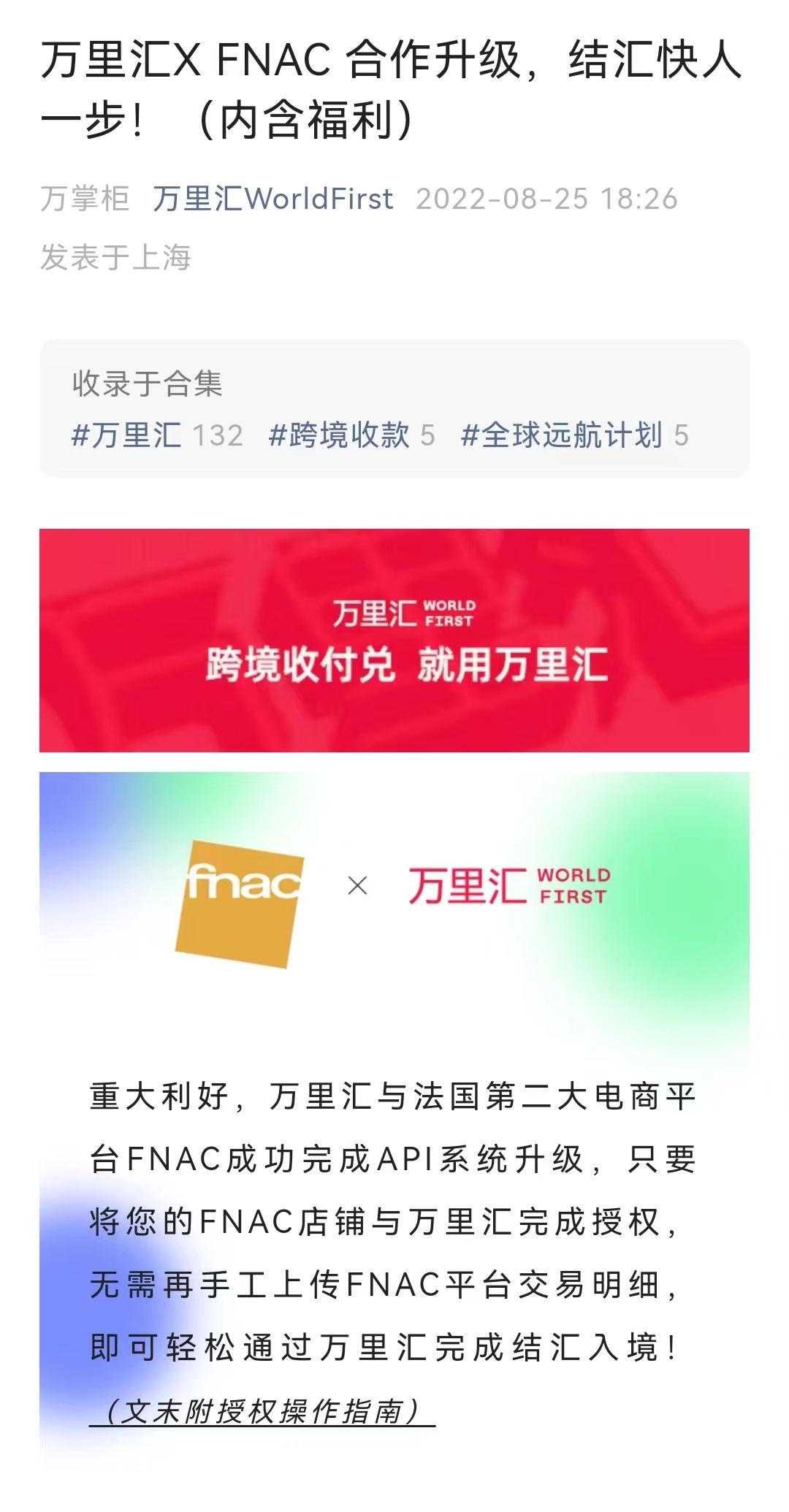
Task: View the red 万里汇 banner image
Action: click(x=394, y=640)
